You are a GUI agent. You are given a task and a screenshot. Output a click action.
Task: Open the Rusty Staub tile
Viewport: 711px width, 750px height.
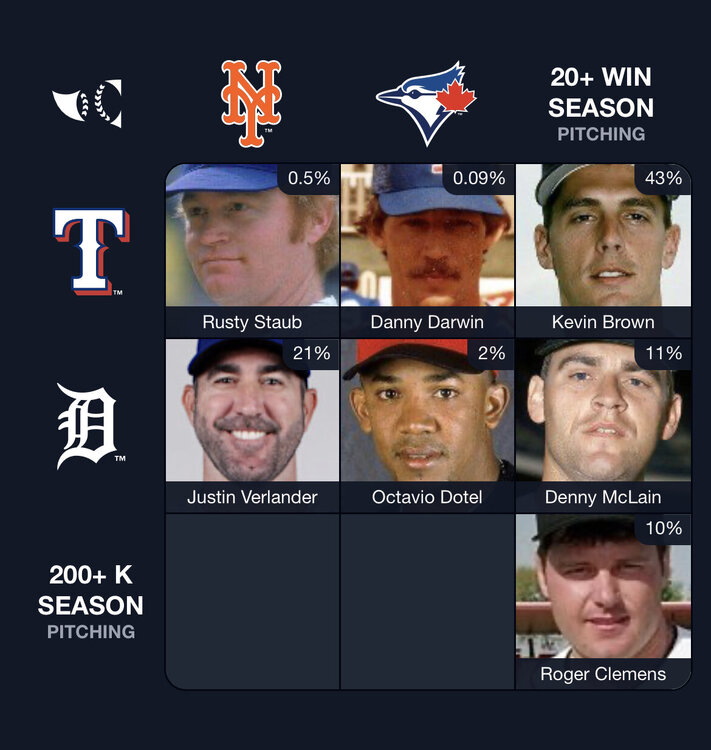click(x=252, y=250)
